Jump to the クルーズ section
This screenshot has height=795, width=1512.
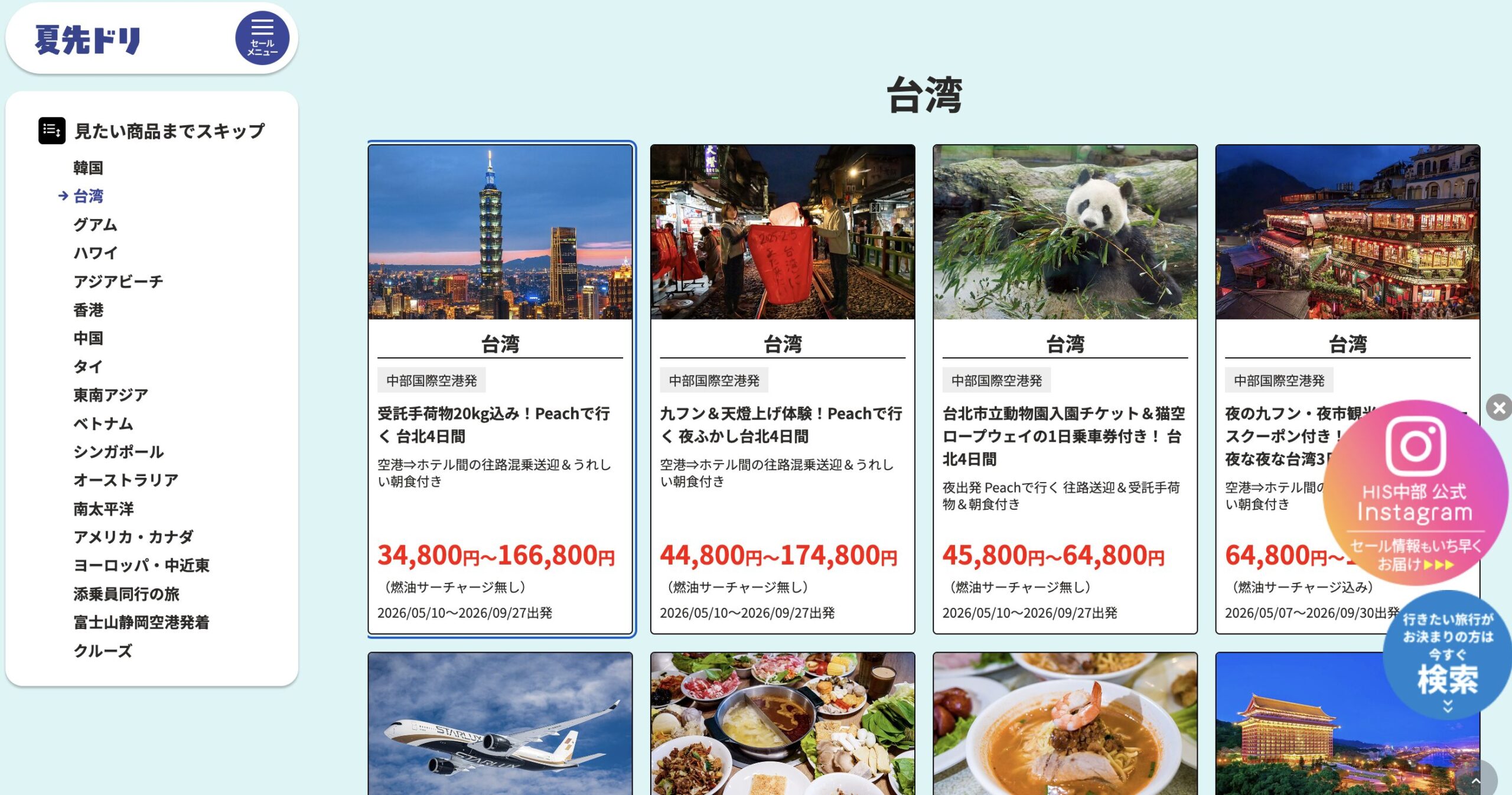coord(102,650)
